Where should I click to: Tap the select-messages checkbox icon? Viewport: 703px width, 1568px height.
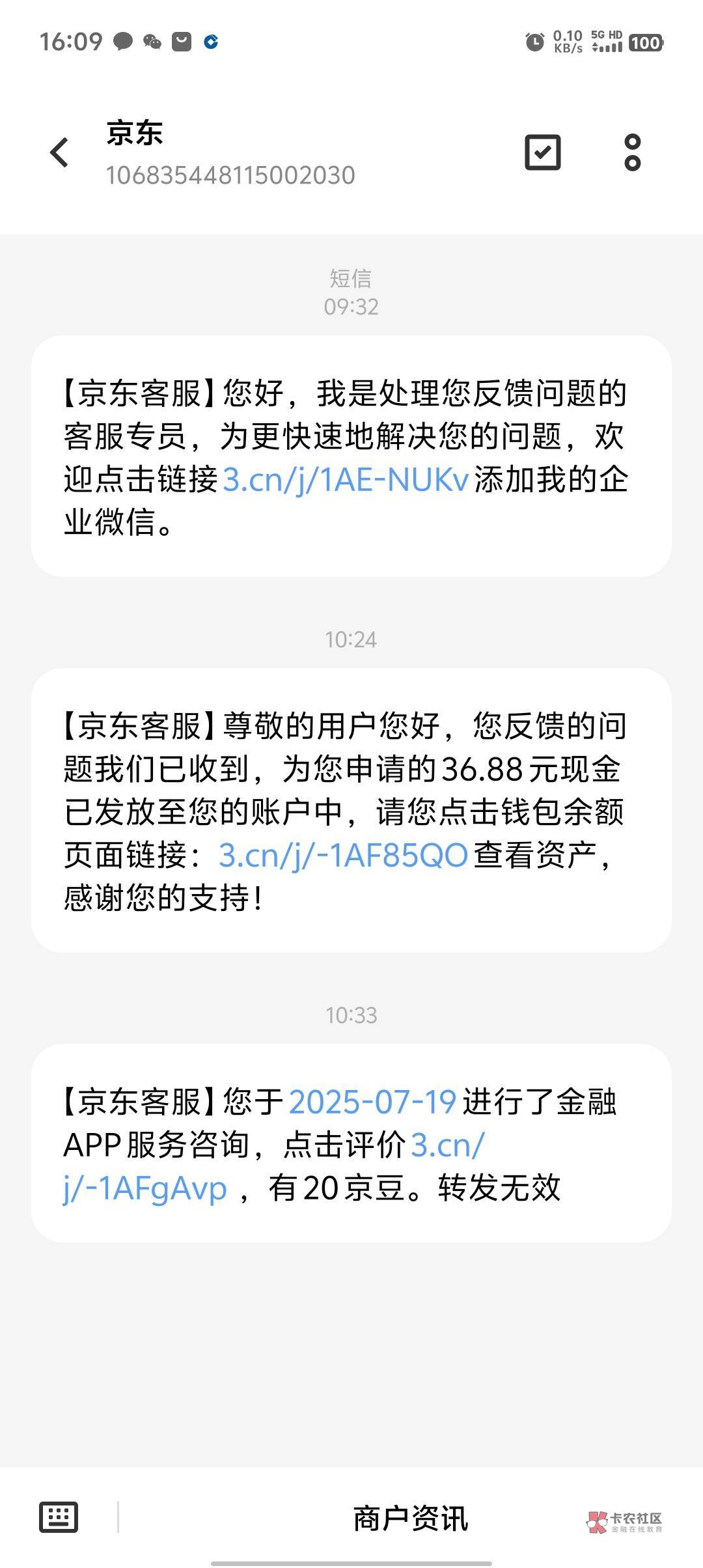pos(542,153)
